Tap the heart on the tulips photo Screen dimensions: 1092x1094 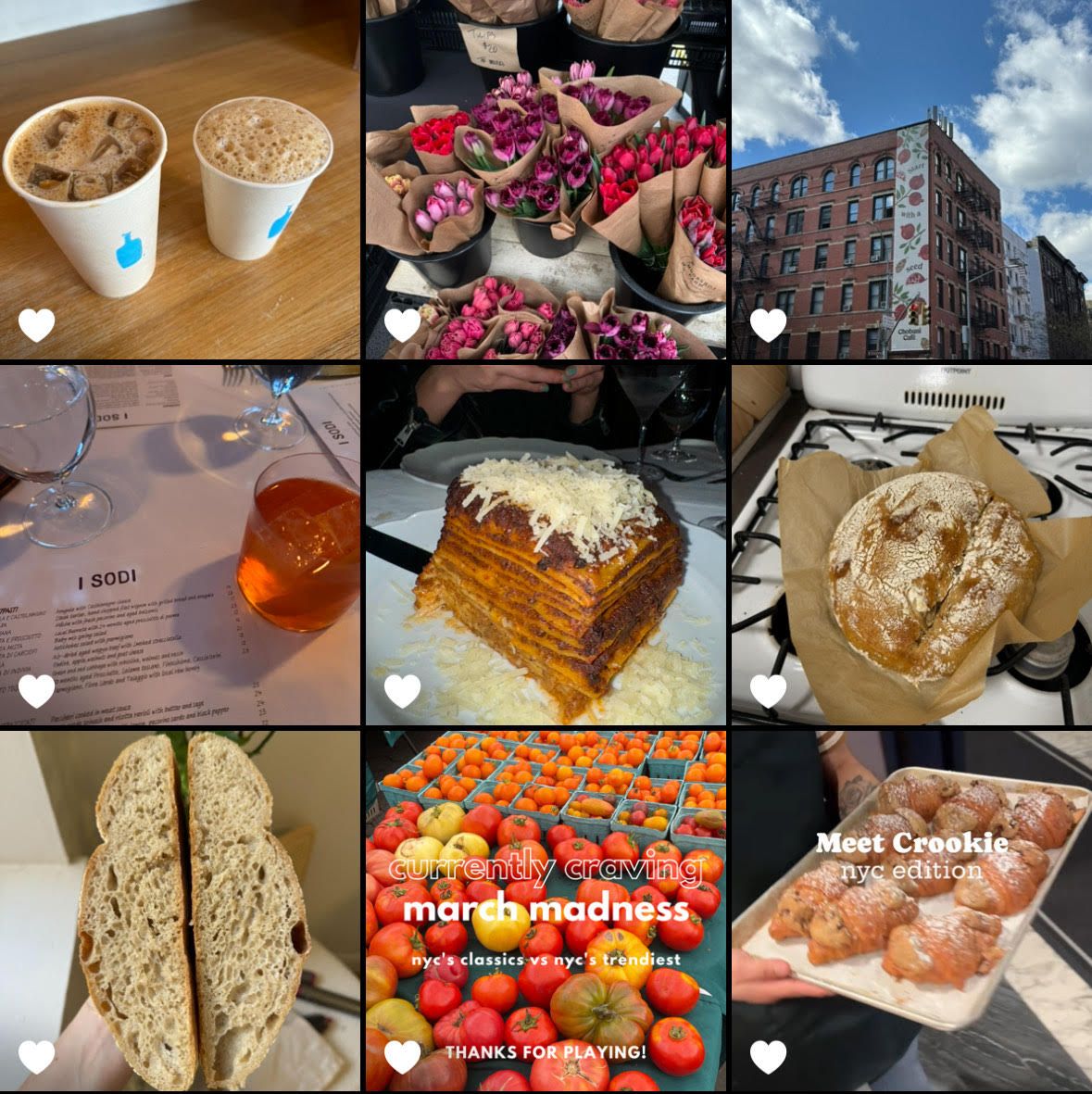tap(402, 325)
